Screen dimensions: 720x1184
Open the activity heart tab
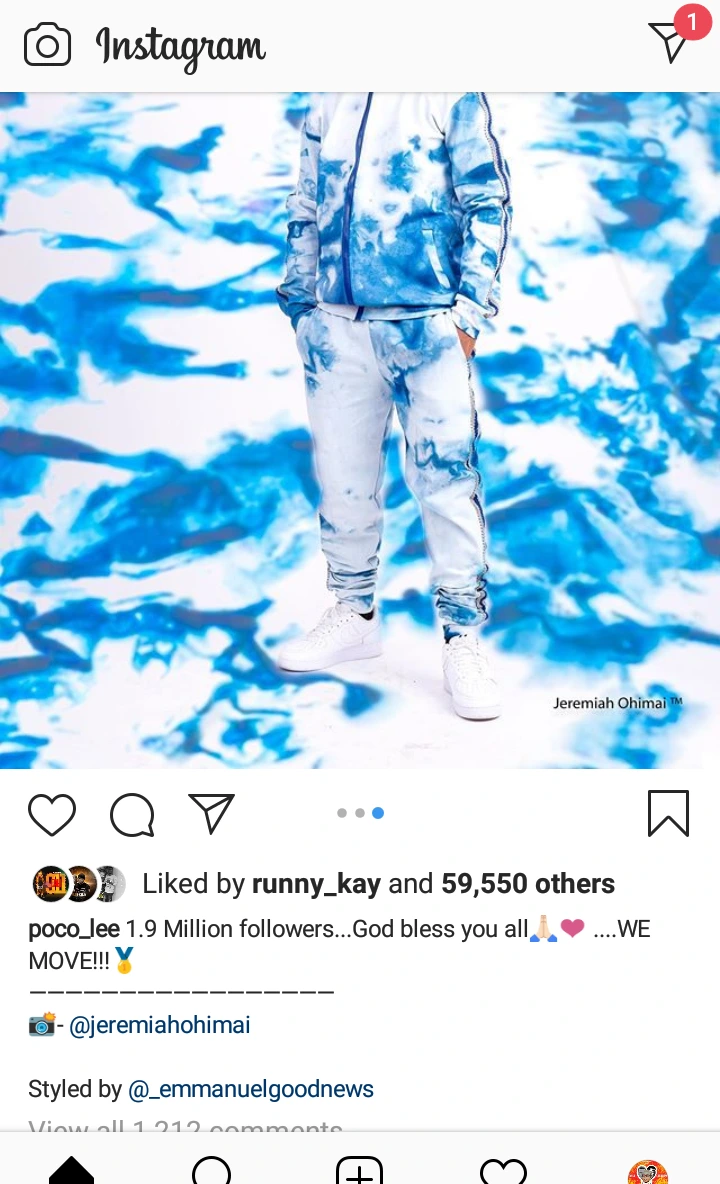503,1170
